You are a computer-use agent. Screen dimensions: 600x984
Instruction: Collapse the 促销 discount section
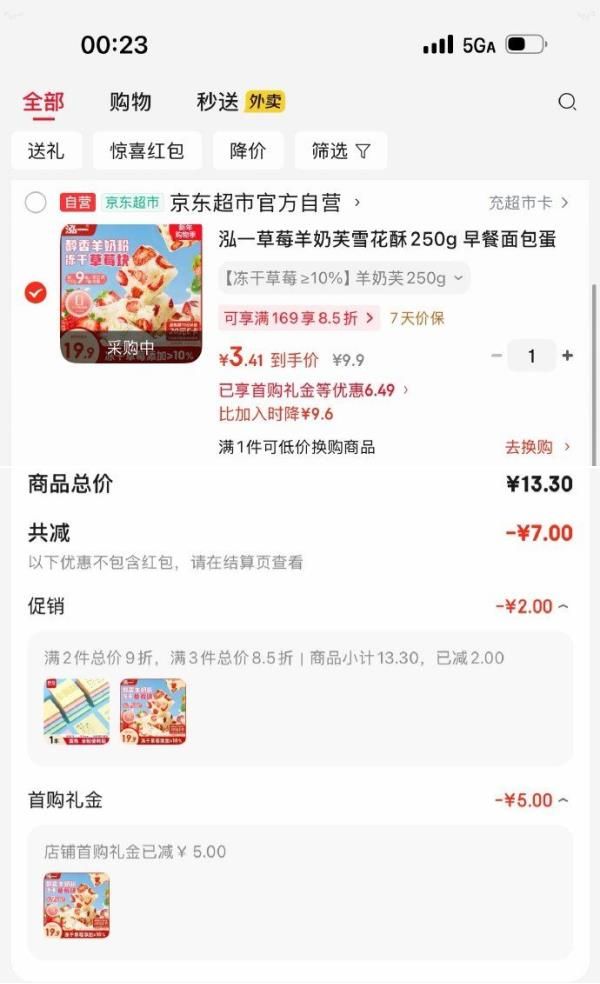(x=532, y=606)
